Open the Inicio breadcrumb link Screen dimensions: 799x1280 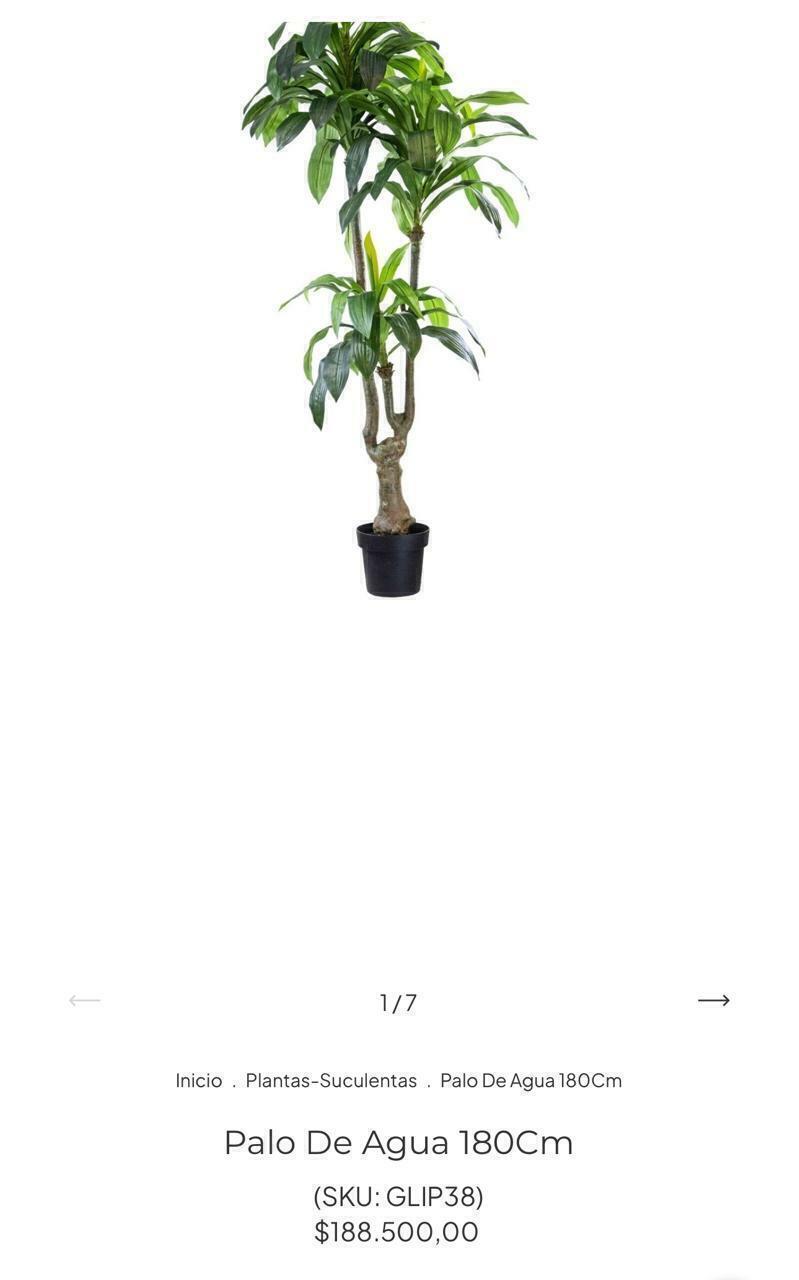coord(199,1080)
